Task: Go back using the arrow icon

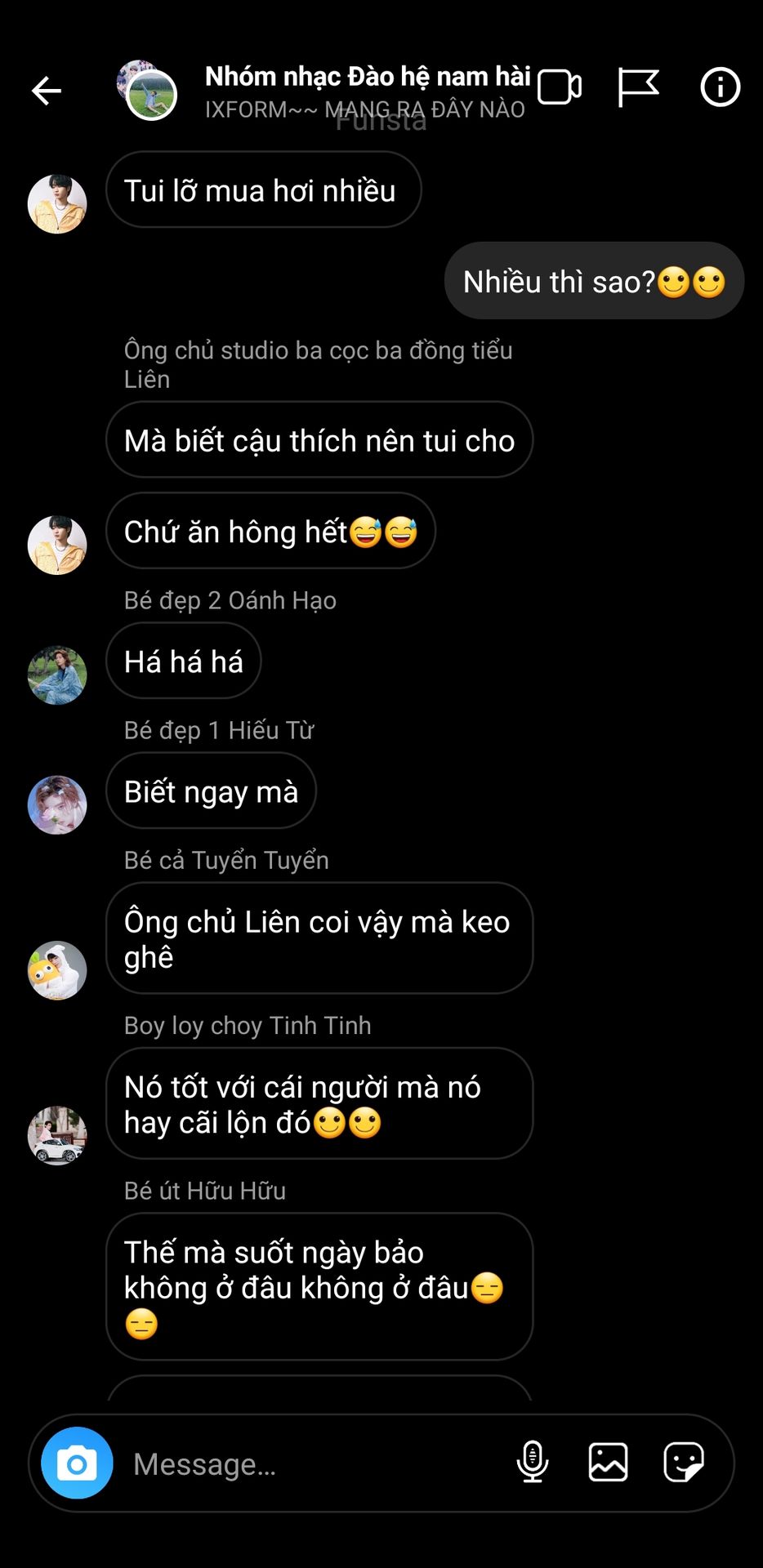Action: click(47, 91)
